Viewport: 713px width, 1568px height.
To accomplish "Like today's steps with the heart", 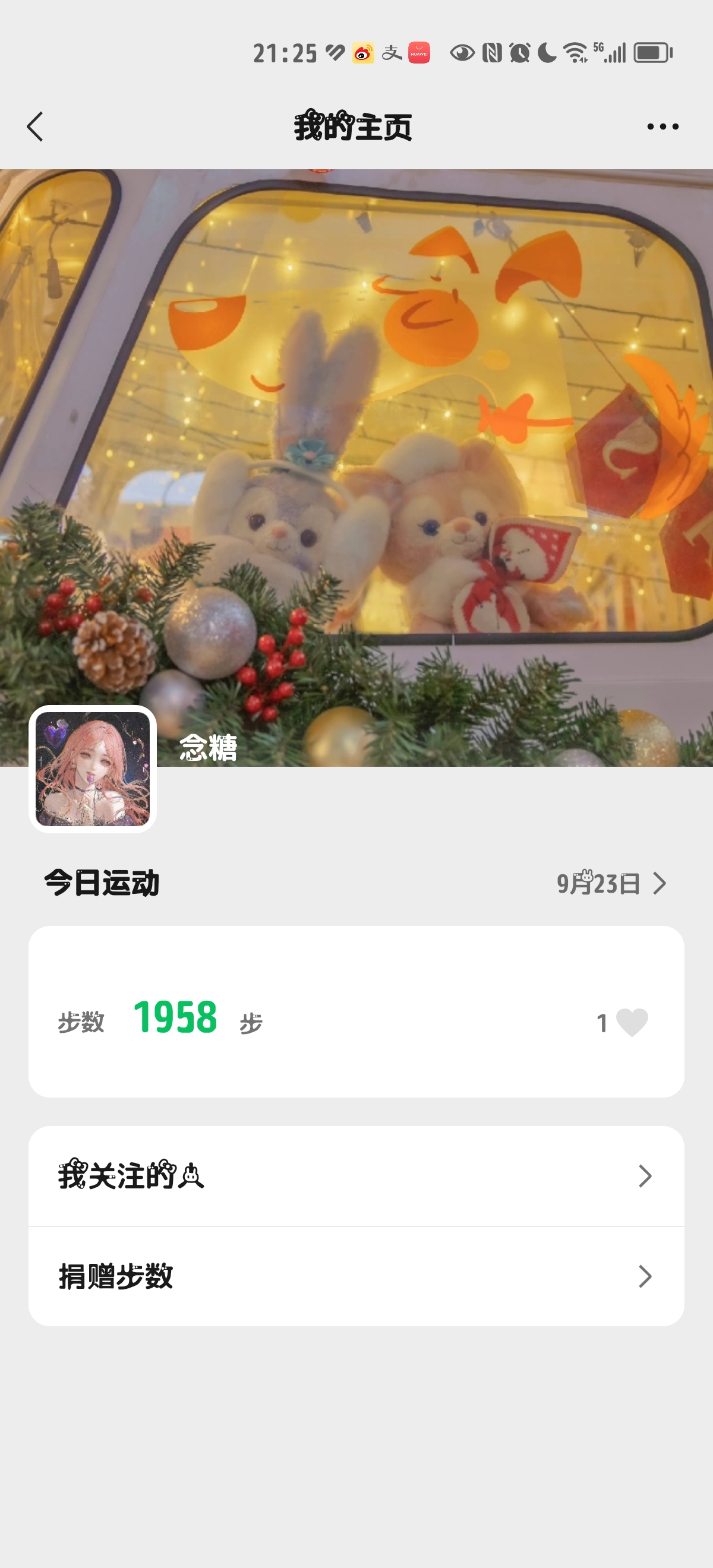I will 632,1022.
